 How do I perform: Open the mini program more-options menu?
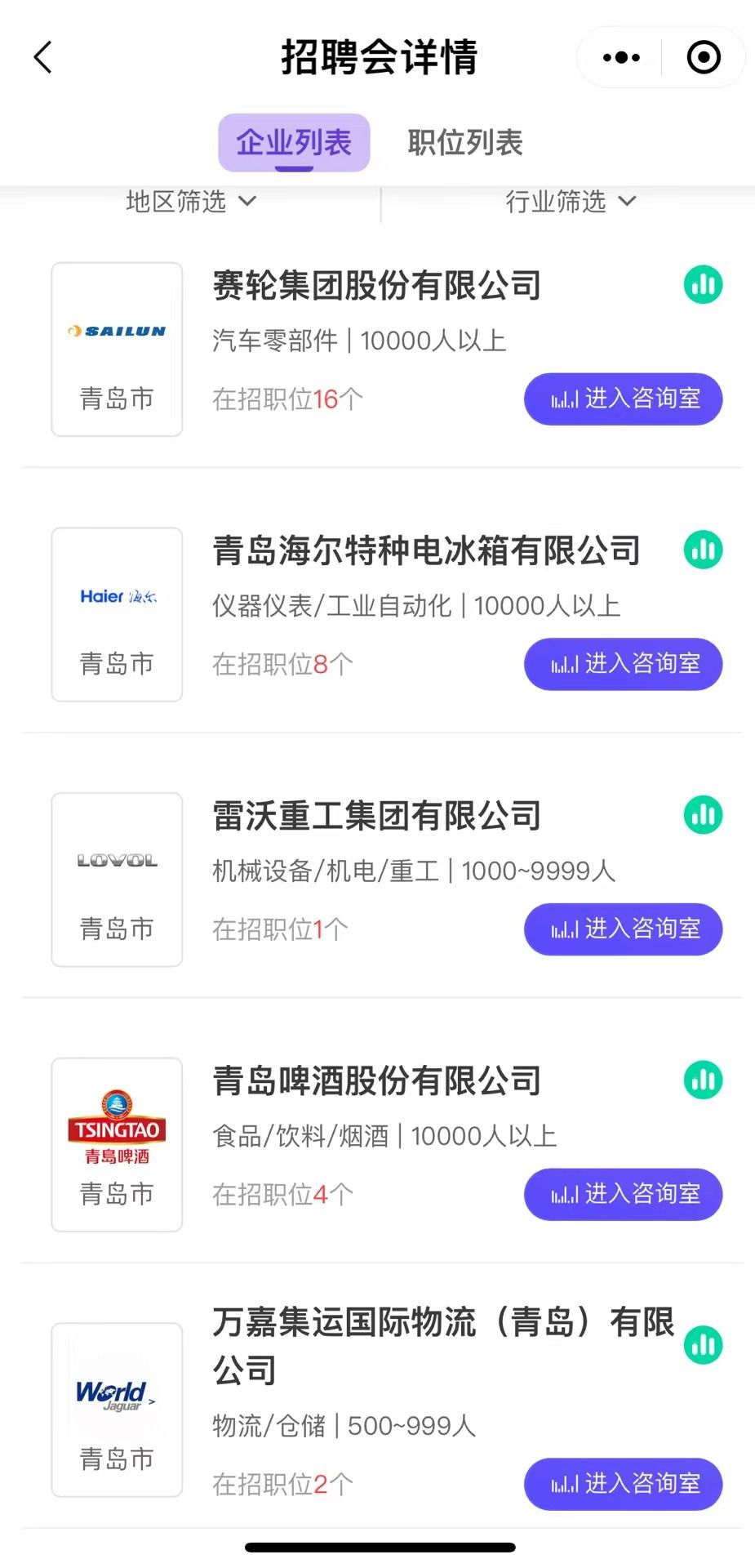[x=621, y=57]
